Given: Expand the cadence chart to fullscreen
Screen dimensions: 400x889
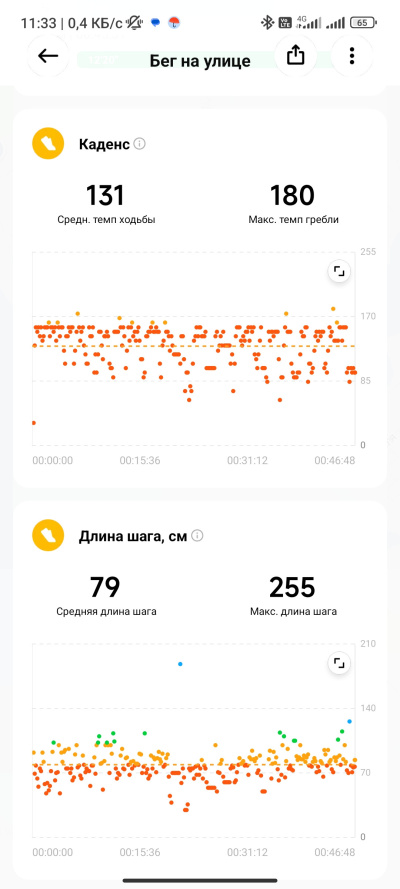Looking at the screenshot, I should tap(339, 271).
